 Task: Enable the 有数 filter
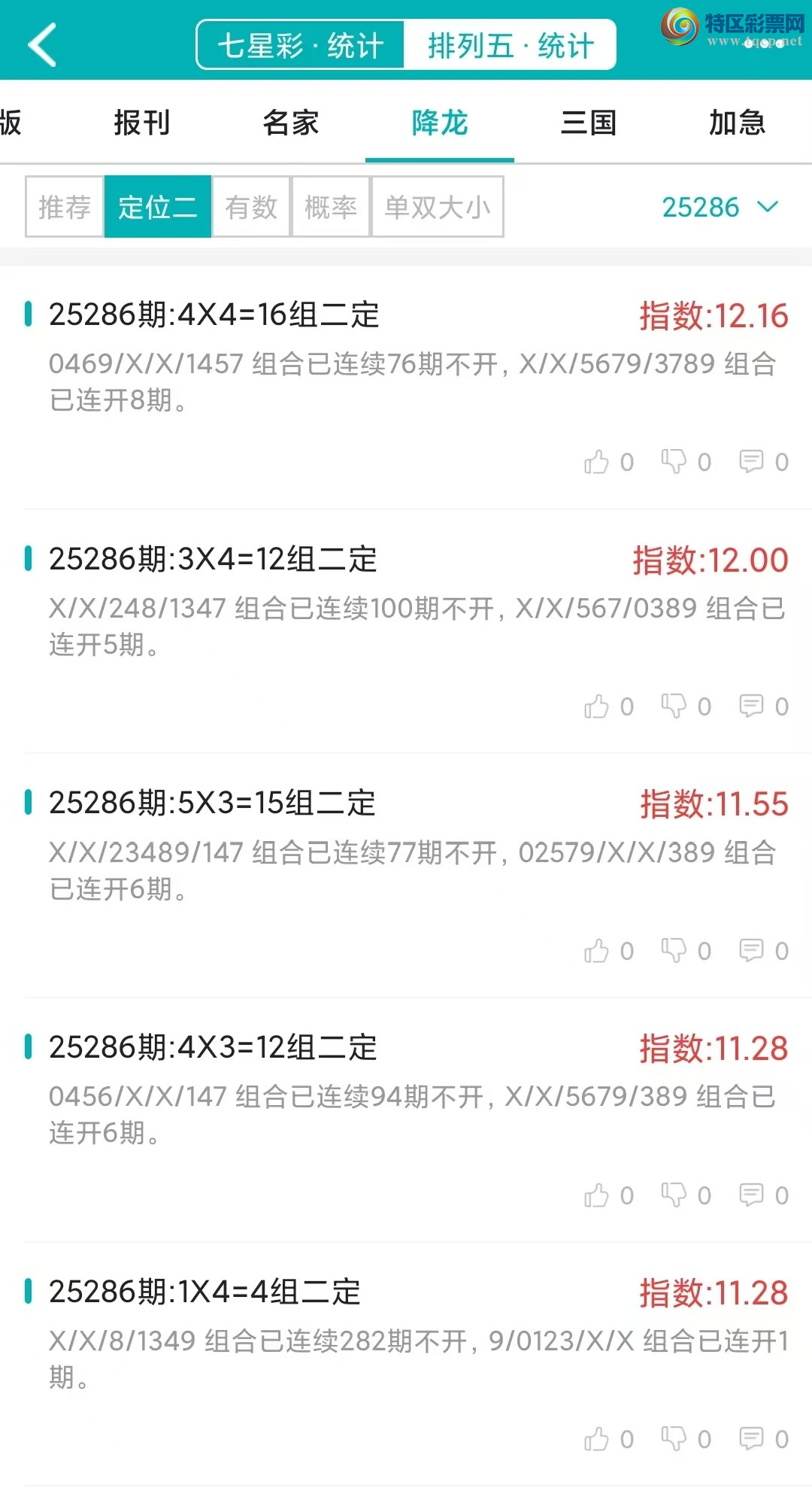(251, 206)
